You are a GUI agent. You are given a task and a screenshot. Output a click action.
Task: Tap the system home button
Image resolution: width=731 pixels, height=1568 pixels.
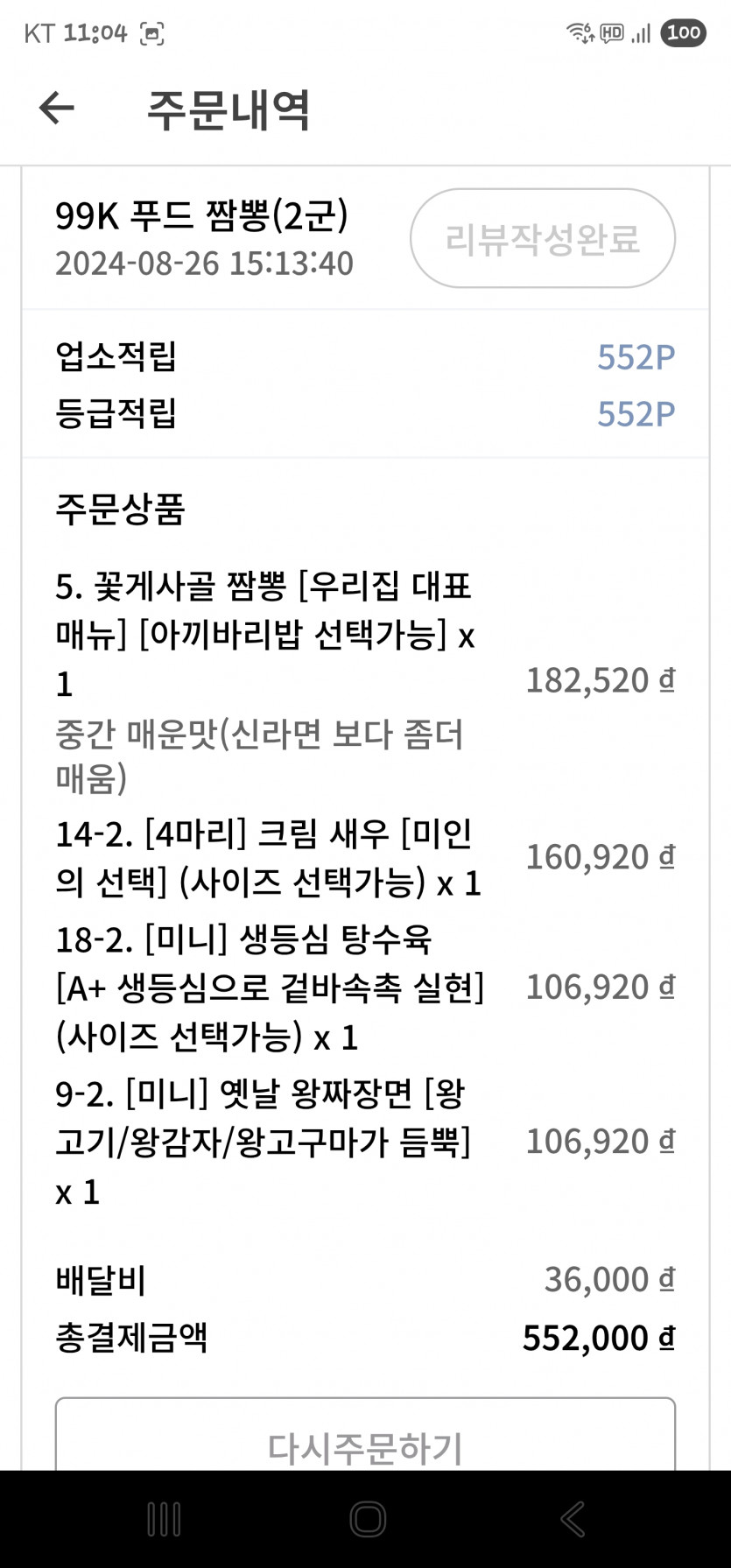point(367,1519)
